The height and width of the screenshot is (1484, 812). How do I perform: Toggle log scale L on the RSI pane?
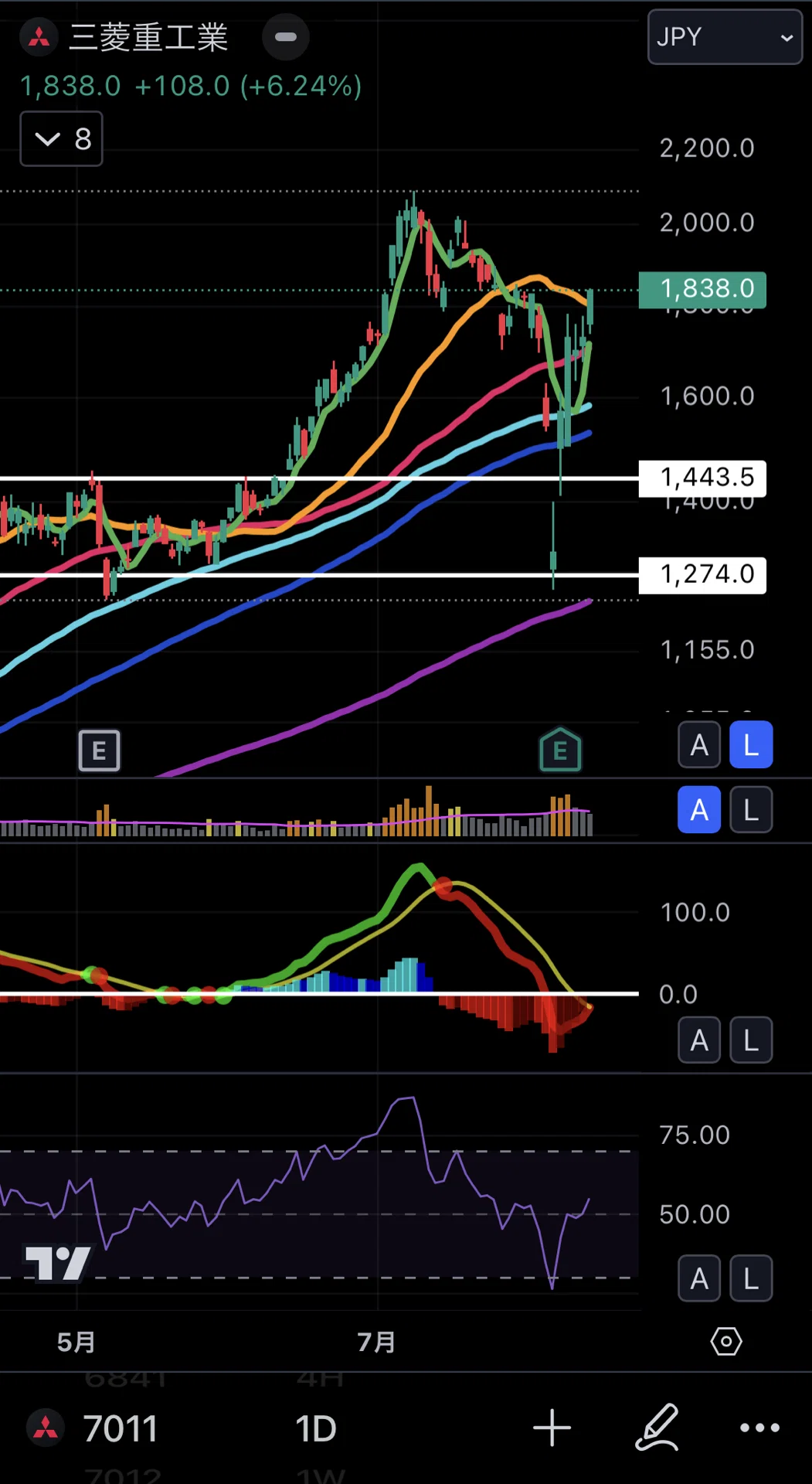coord(751,1278)
